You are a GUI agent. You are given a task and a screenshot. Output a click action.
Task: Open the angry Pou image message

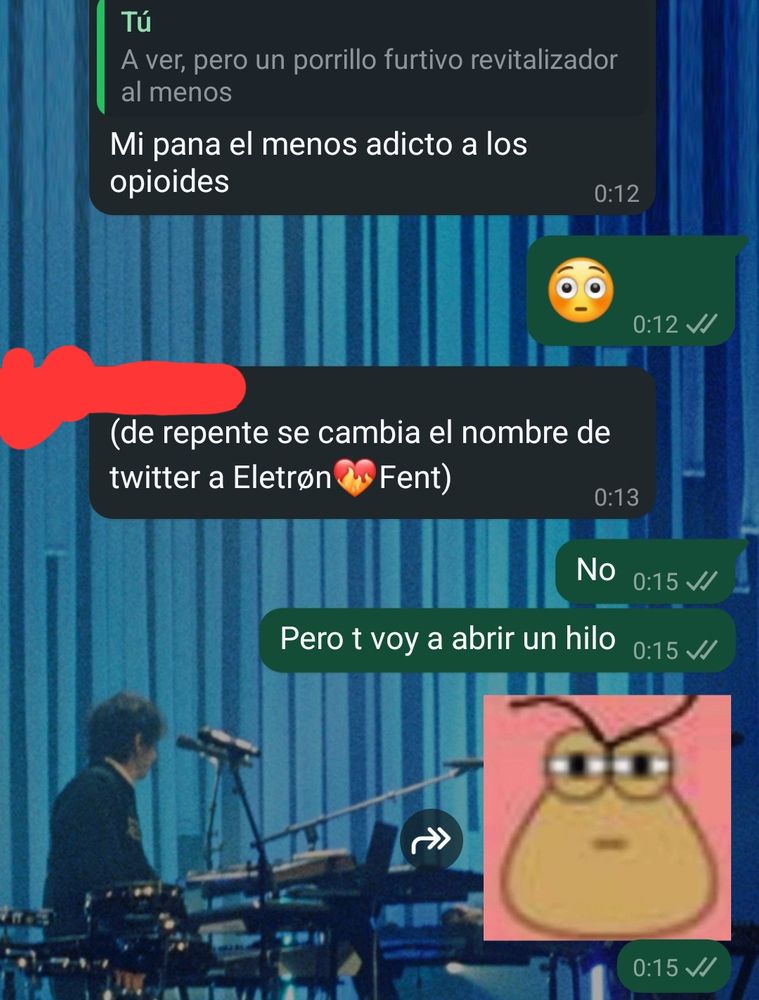607,817
